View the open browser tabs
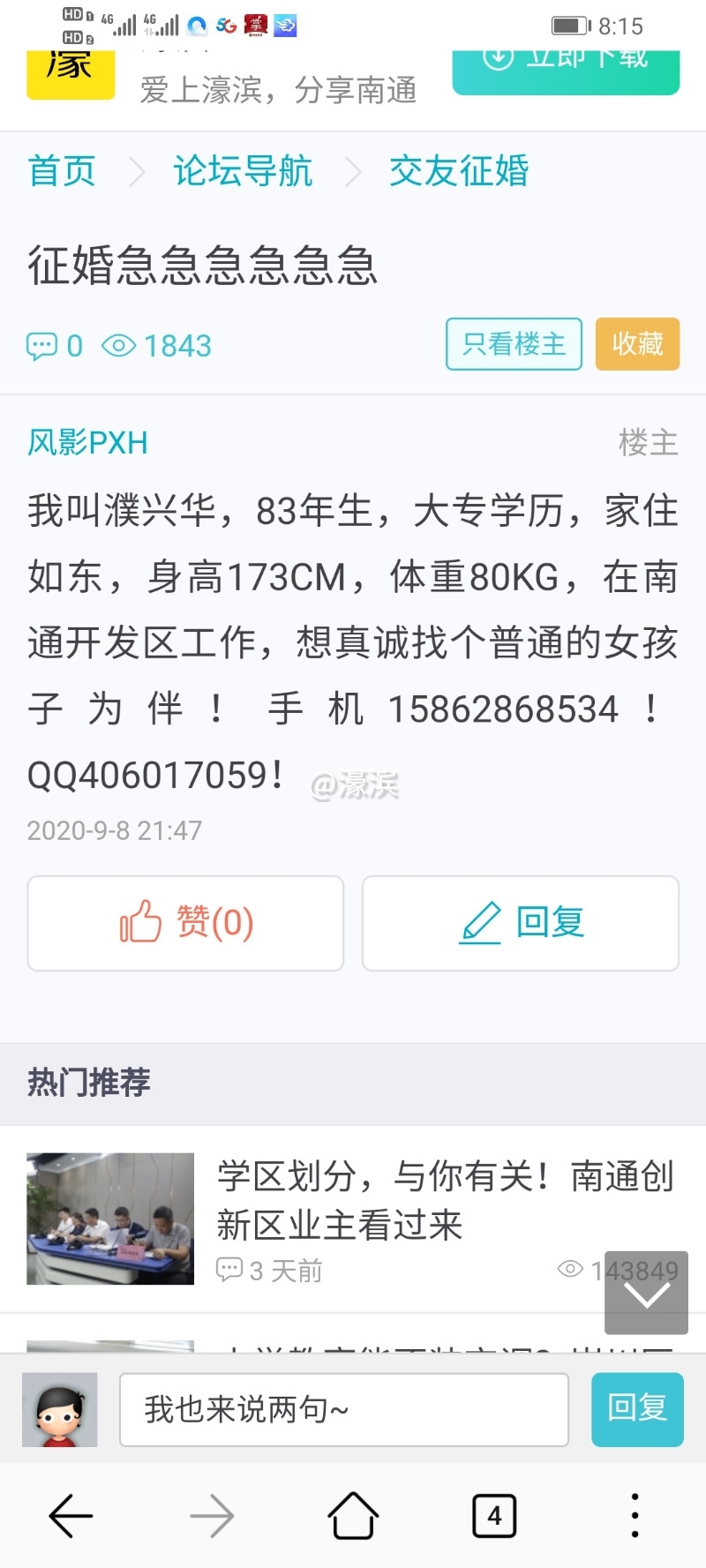706x1568 pixels. (494, 1516)
